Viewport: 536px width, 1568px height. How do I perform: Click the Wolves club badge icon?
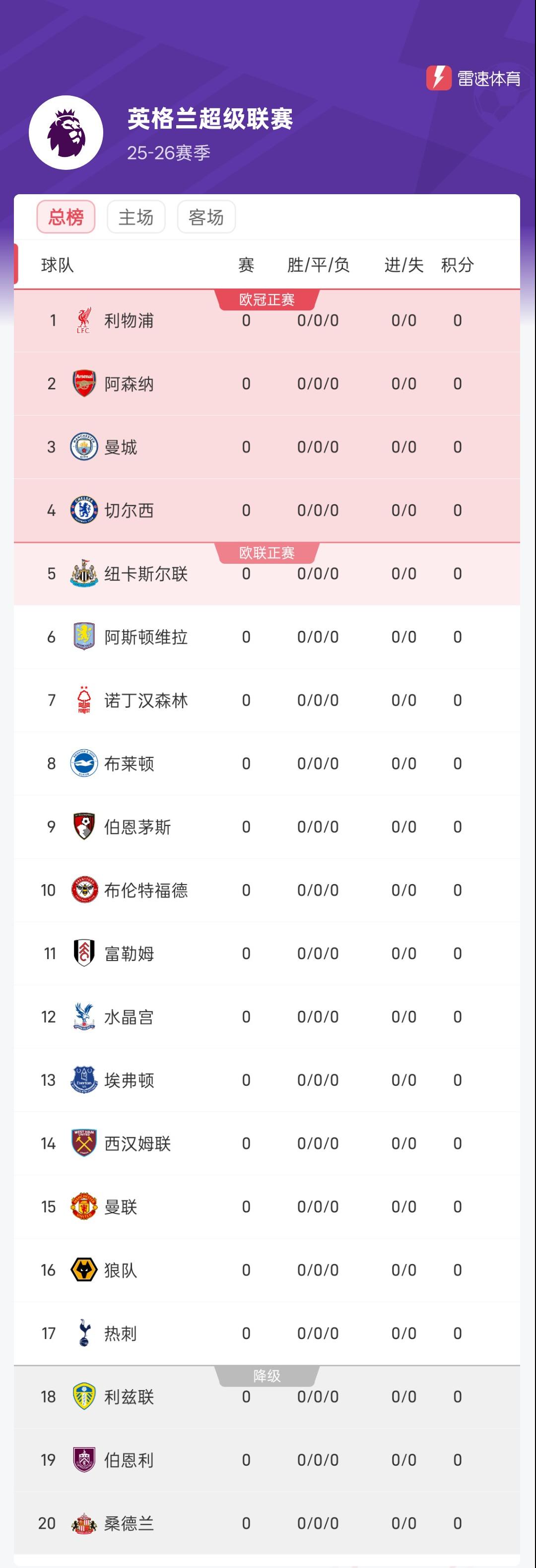click(84, 1270)
